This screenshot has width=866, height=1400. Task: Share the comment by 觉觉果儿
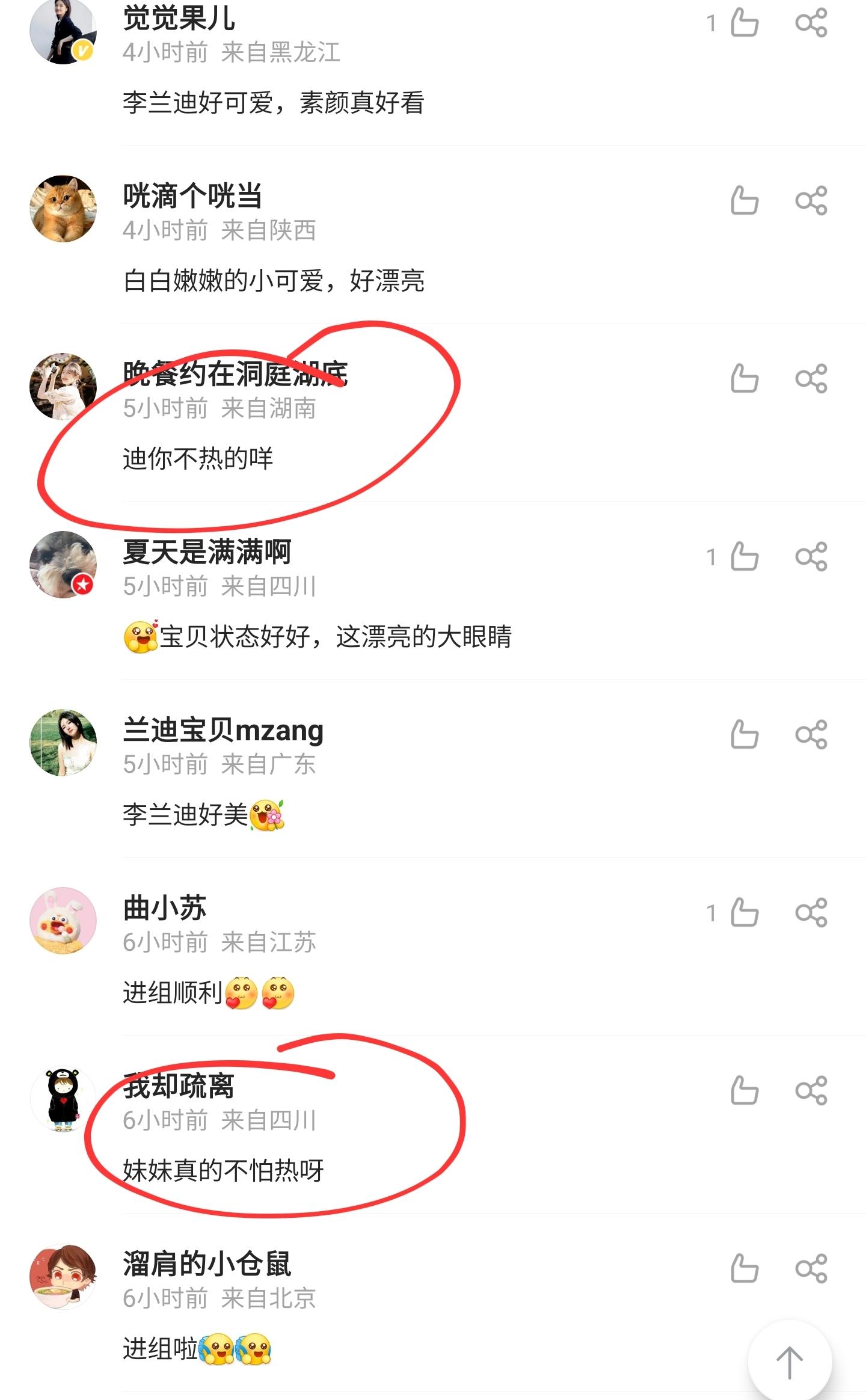pos(811,23)
